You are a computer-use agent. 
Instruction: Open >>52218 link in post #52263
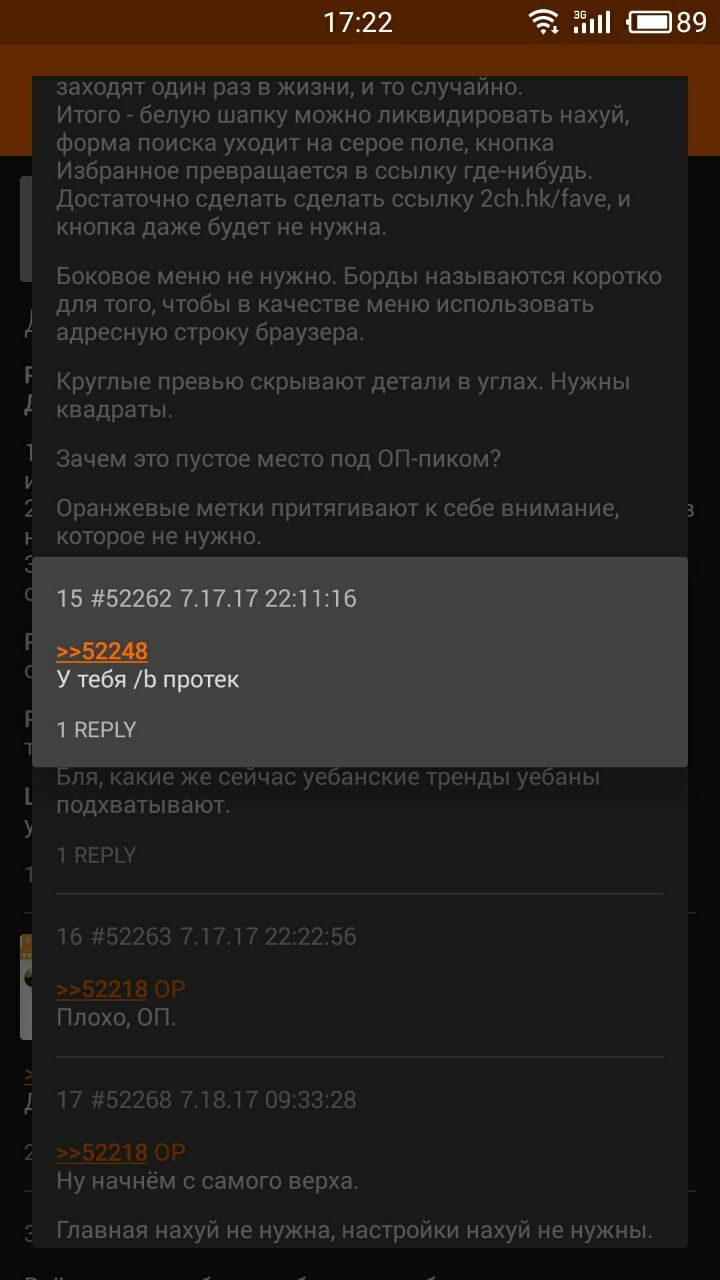click(x=102, y=989)
